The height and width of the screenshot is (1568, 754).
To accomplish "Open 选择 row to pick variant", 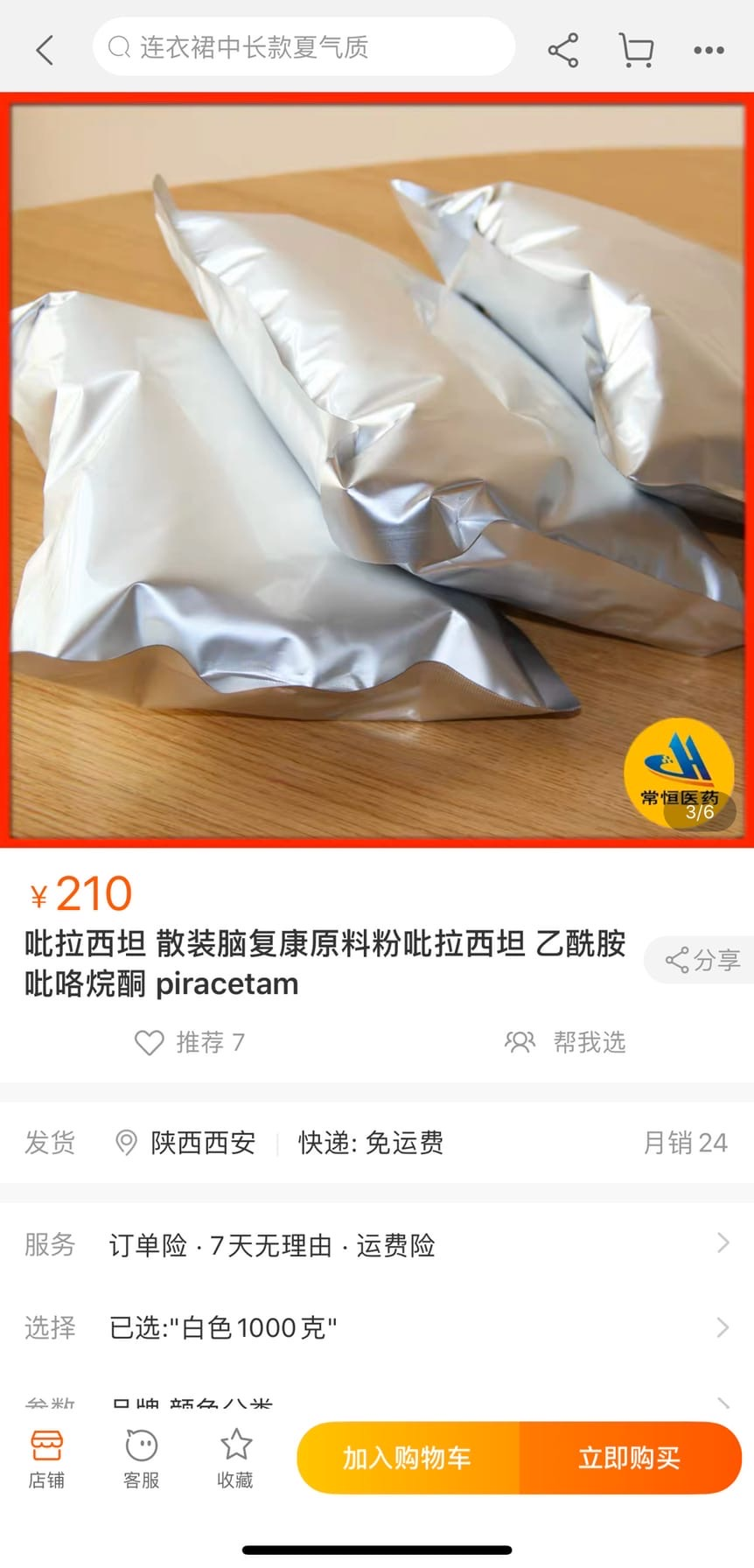I will (376, 1327).
